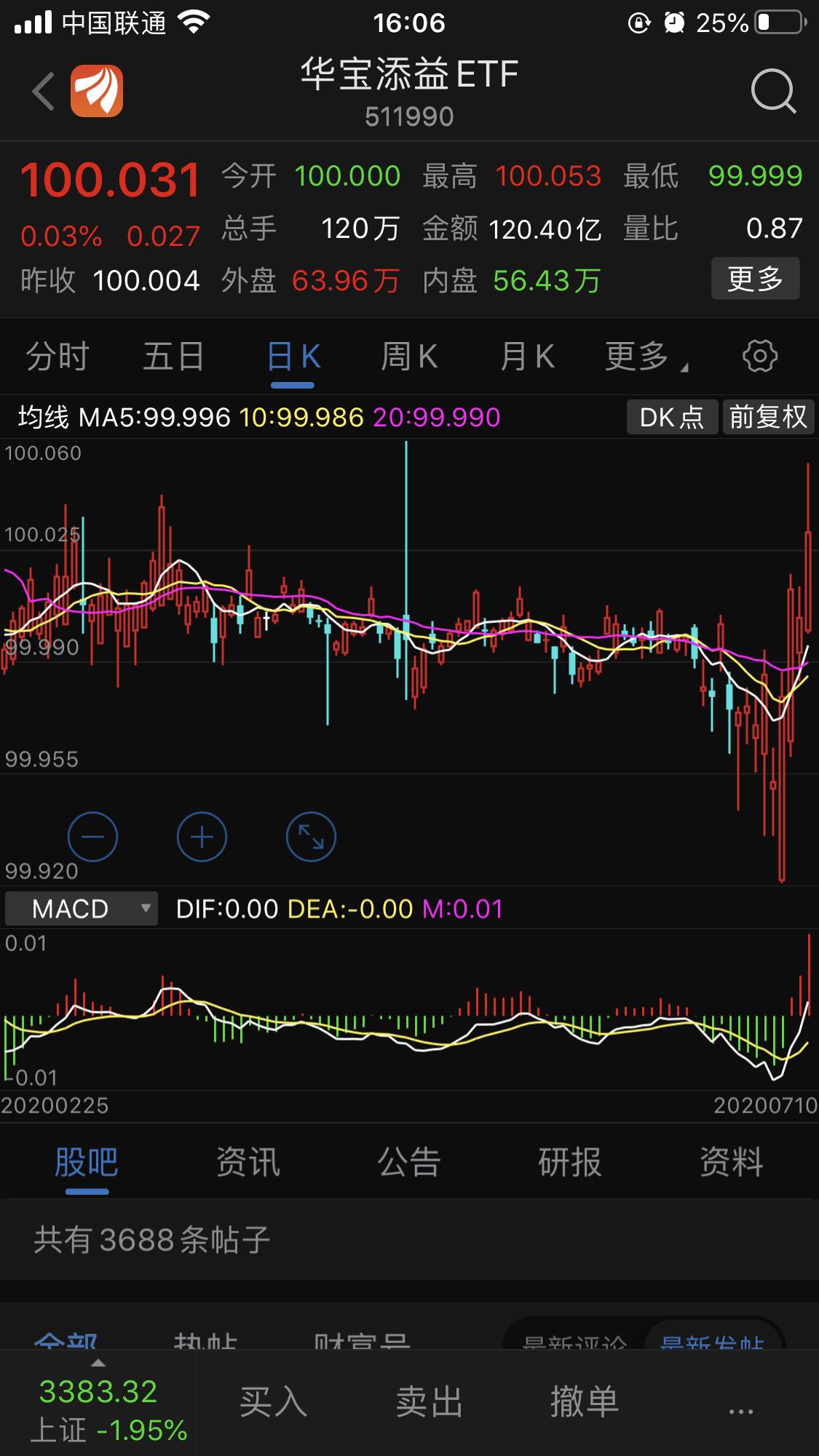
Task: Toggle the DK点 indicator
Action: 671,417
